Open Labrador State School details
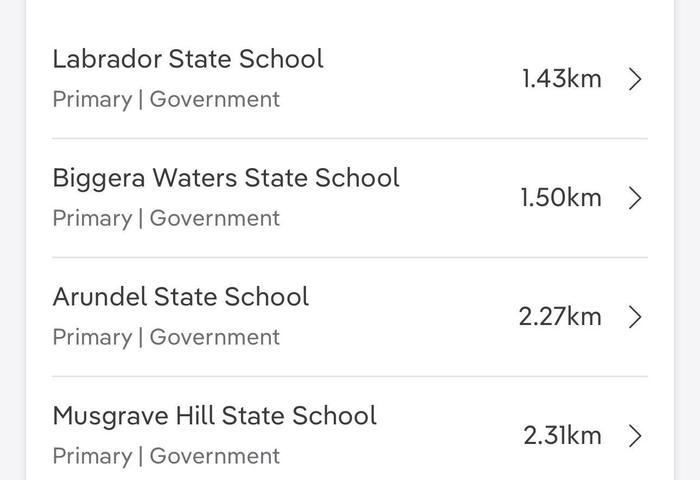700x480 pixels. coord(188,60)
